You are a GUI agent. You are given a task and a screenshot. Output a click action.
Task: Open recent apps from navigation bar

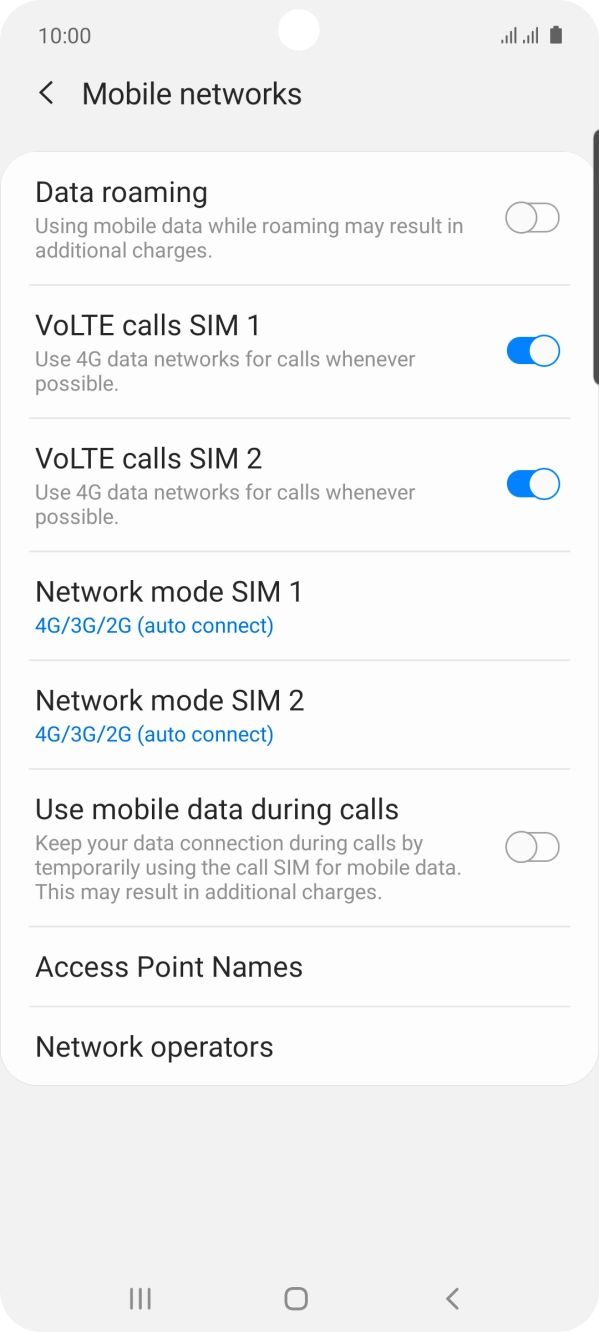click(140, 1298)
